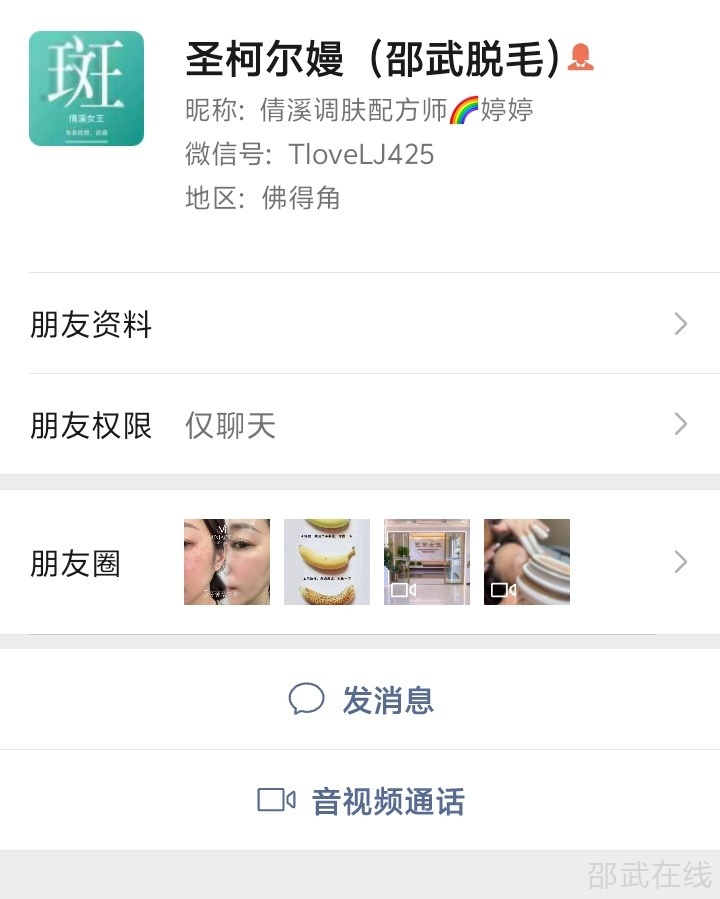
Task: Open the 朋友资料 row
Action: click(x=300, y=324)
